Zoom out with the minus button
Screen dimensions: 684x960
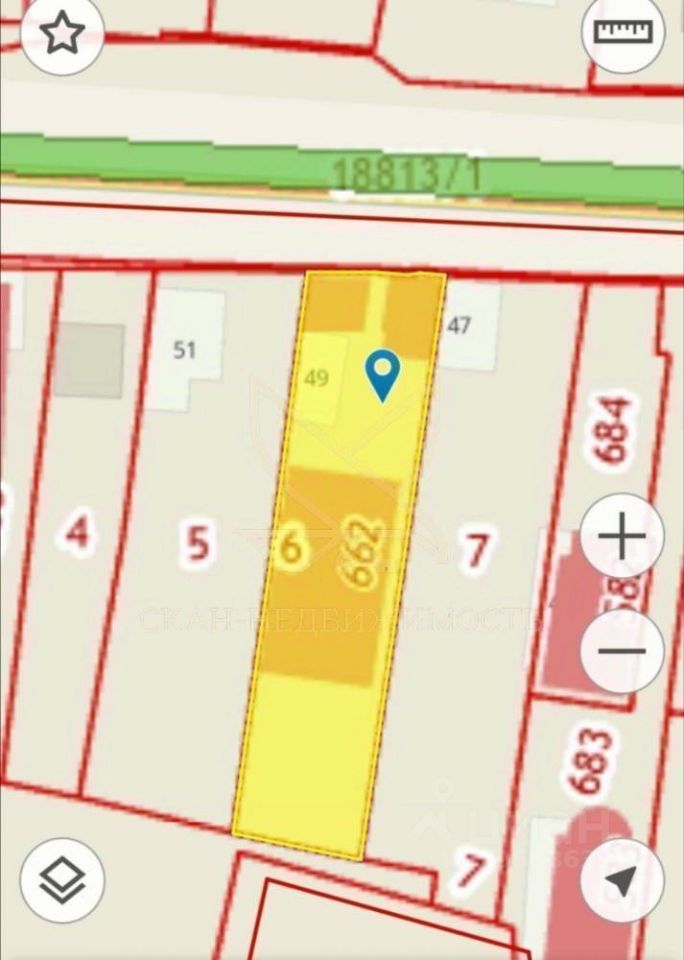coord(622,651)
